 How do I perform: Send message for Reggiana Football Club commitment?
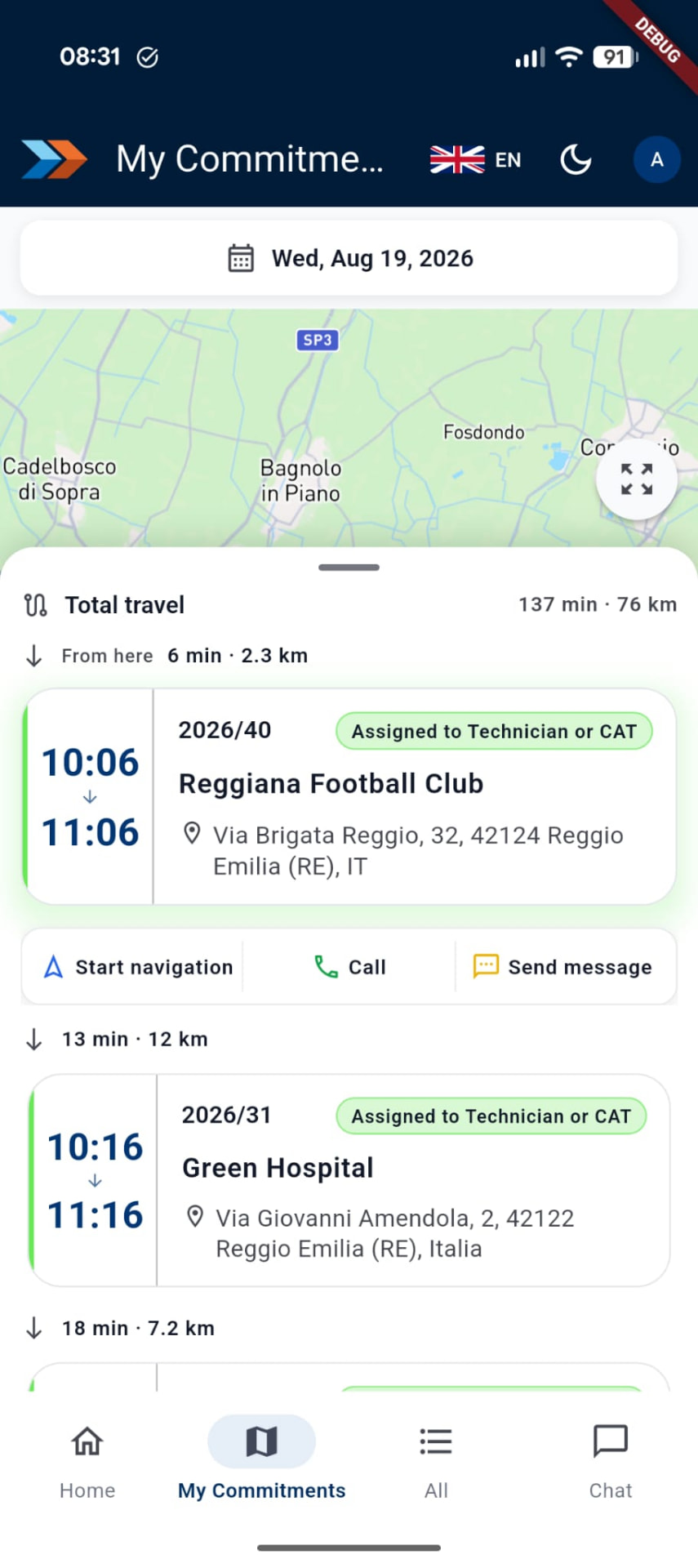[x=563, y=967]
